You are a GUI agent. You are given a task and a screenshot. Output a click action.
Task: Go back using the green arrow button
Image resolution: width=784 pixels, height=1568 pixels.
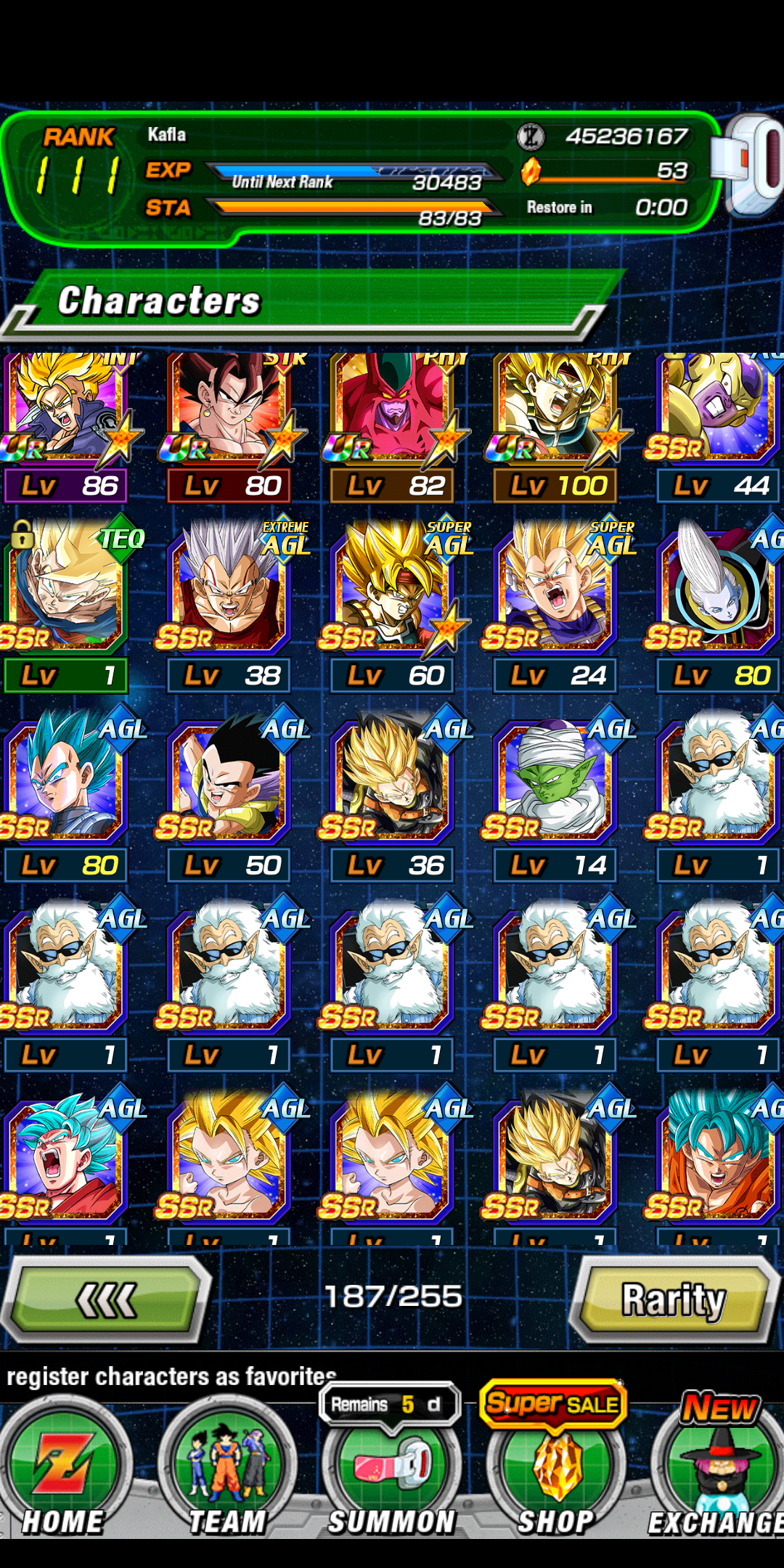click(107, 1299)
